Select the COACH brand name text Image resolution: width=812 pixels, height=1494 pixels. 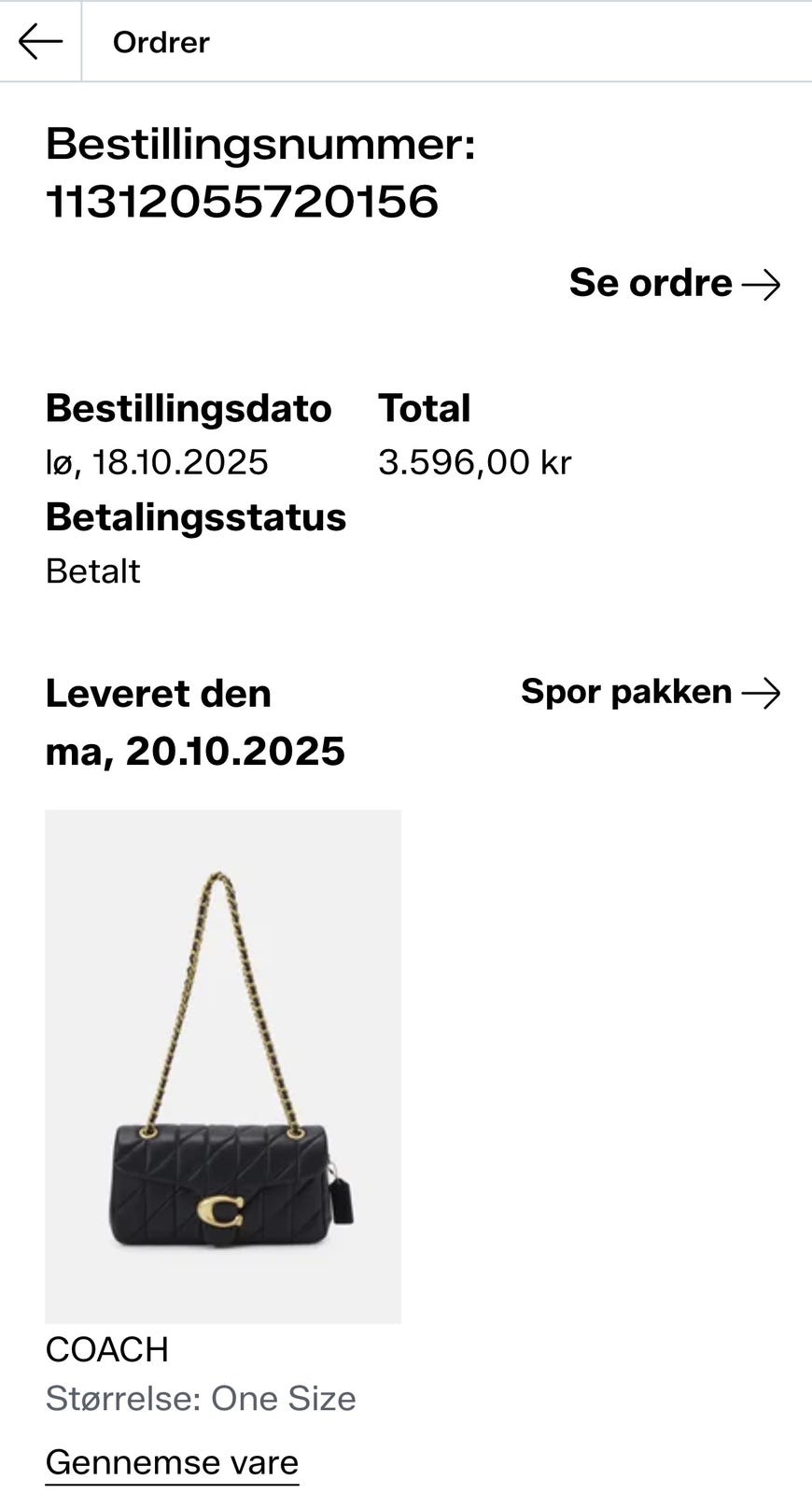107,1348
